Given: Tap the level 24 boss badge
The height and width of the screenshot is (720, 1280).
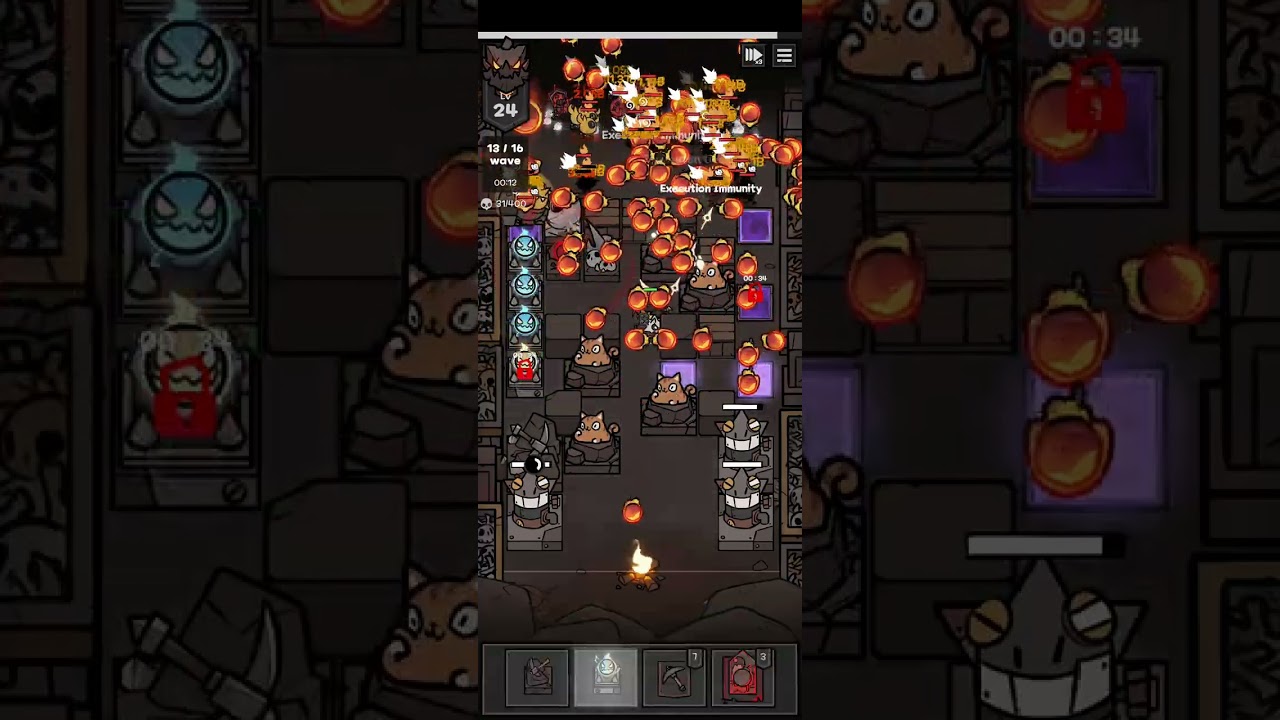Looking at the screenshot, I should (506, 85).
